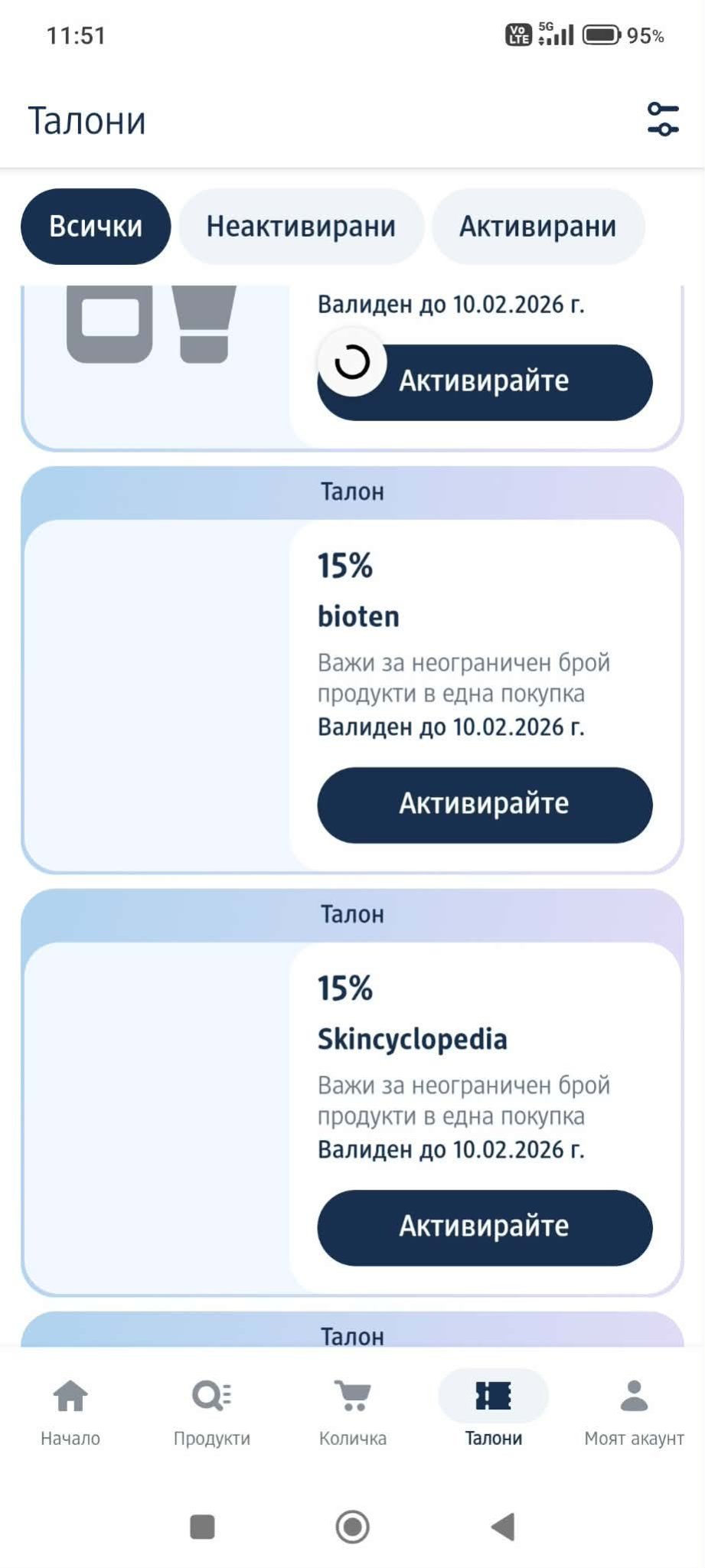The width and height of the screenshot is (705, 1568).
Task: Tap the system home button
Action: [353, 1527]
